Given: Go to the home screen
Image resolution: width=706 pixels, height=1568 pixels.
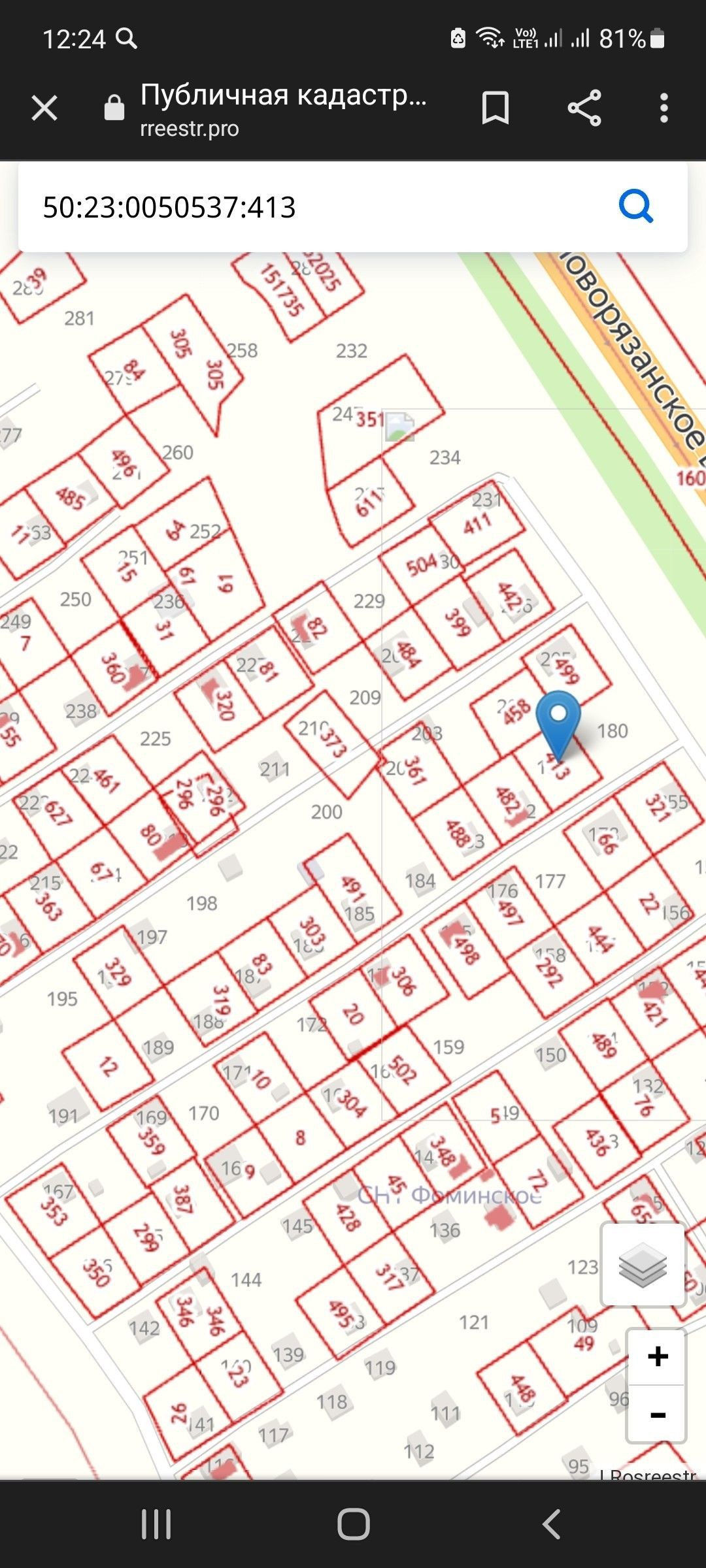Looking at the screenshot, I should click(x=354, y=1525).
